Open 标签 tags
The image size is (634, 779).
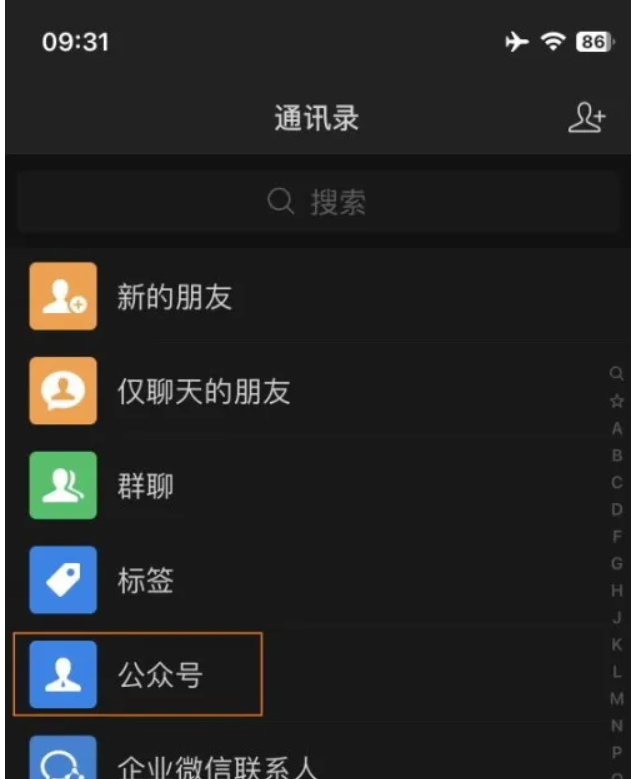point(145,580)
